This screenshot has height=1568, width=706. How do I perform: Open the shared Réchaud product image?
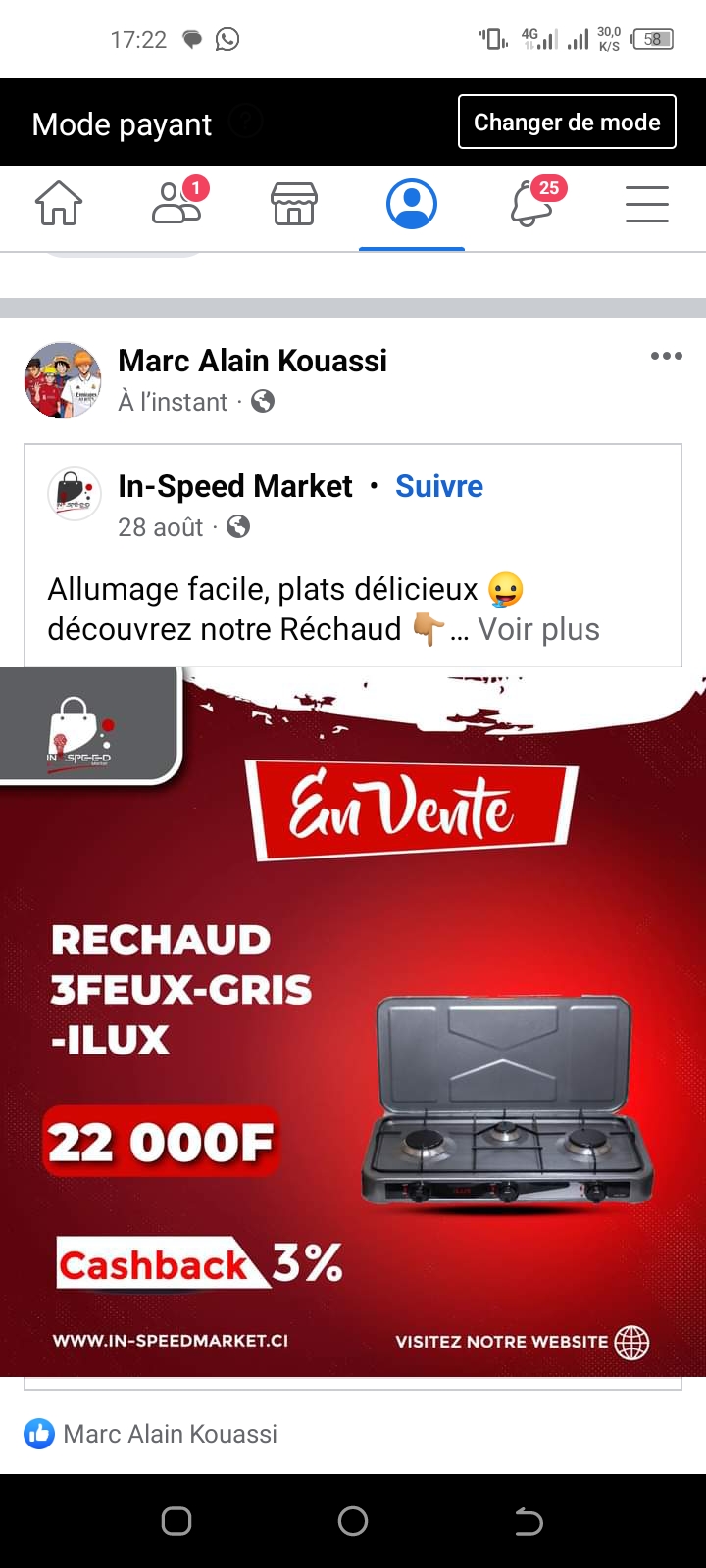(x=353, y=1021)
